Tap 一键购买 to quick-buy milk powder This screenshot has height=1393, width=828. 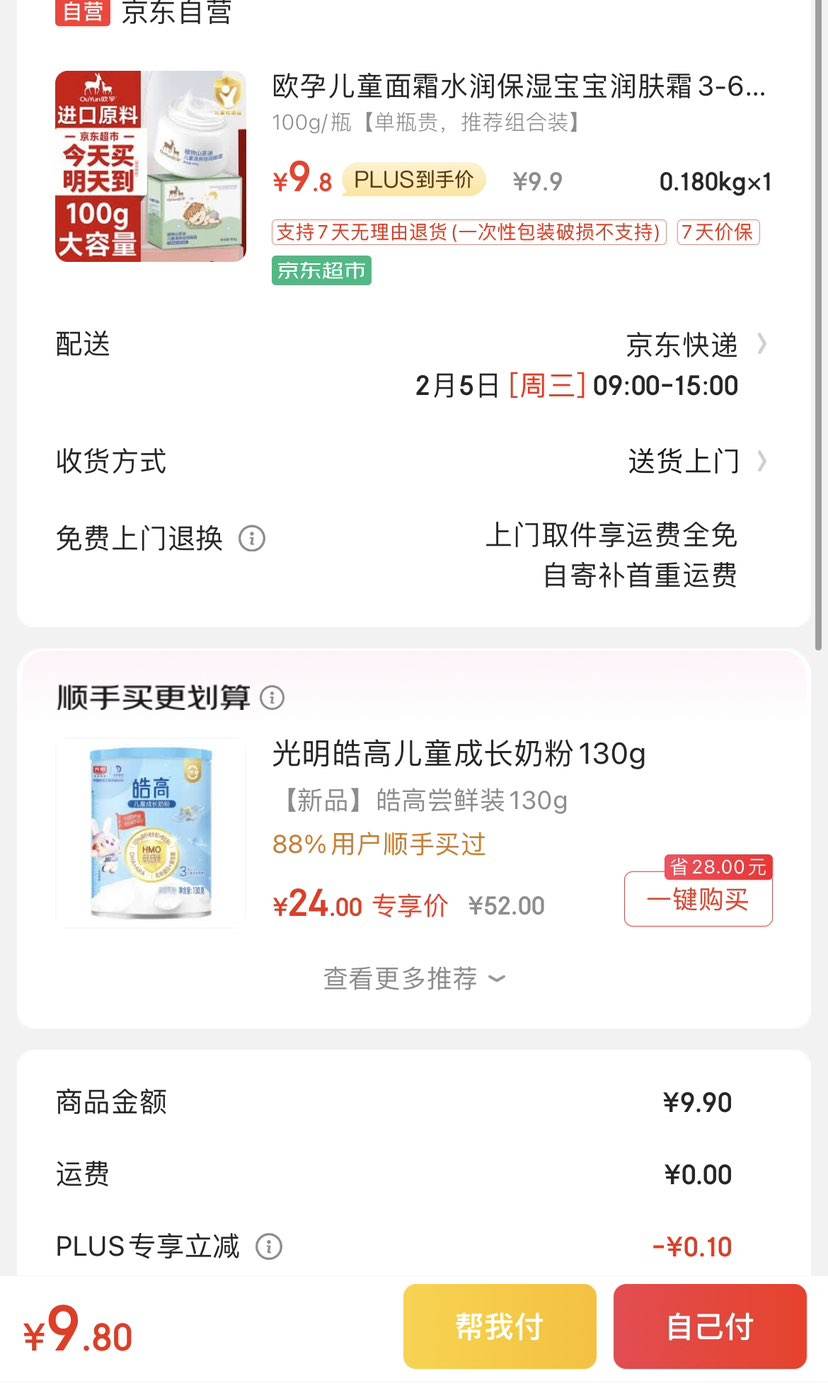pos(697,899)
